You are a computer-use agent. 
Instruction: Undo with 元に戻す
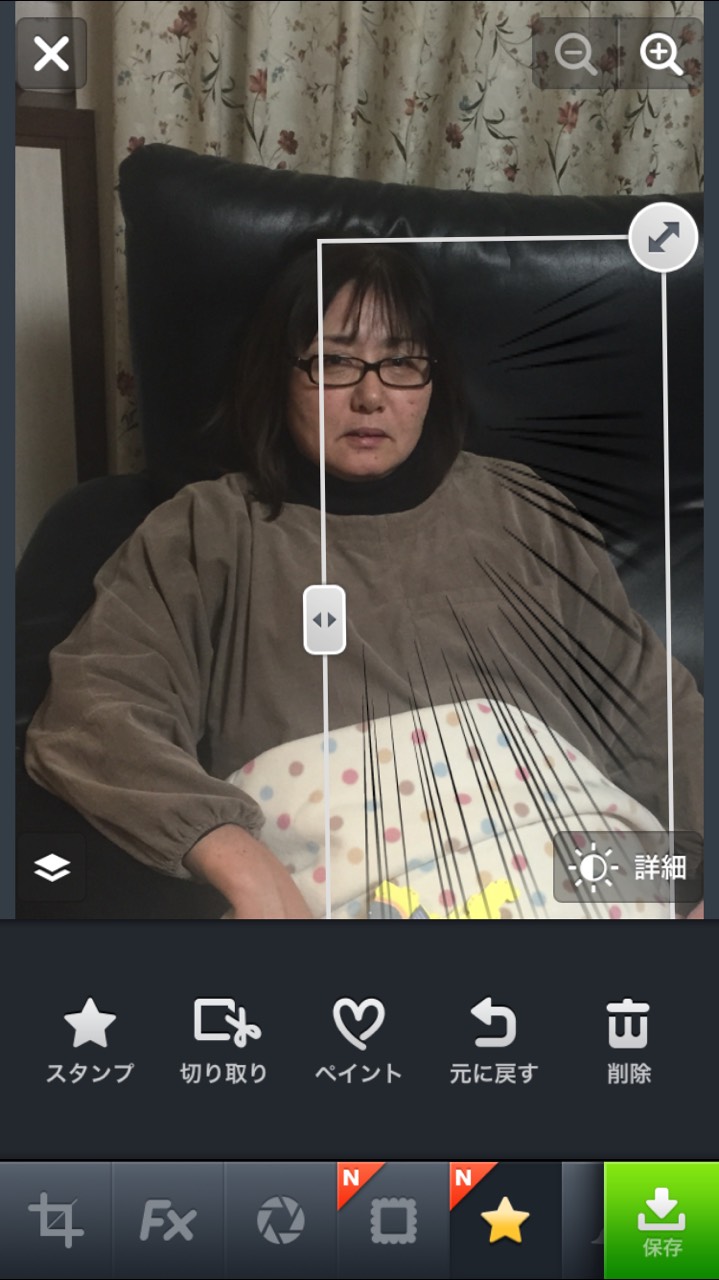(x=494, y=1042)
